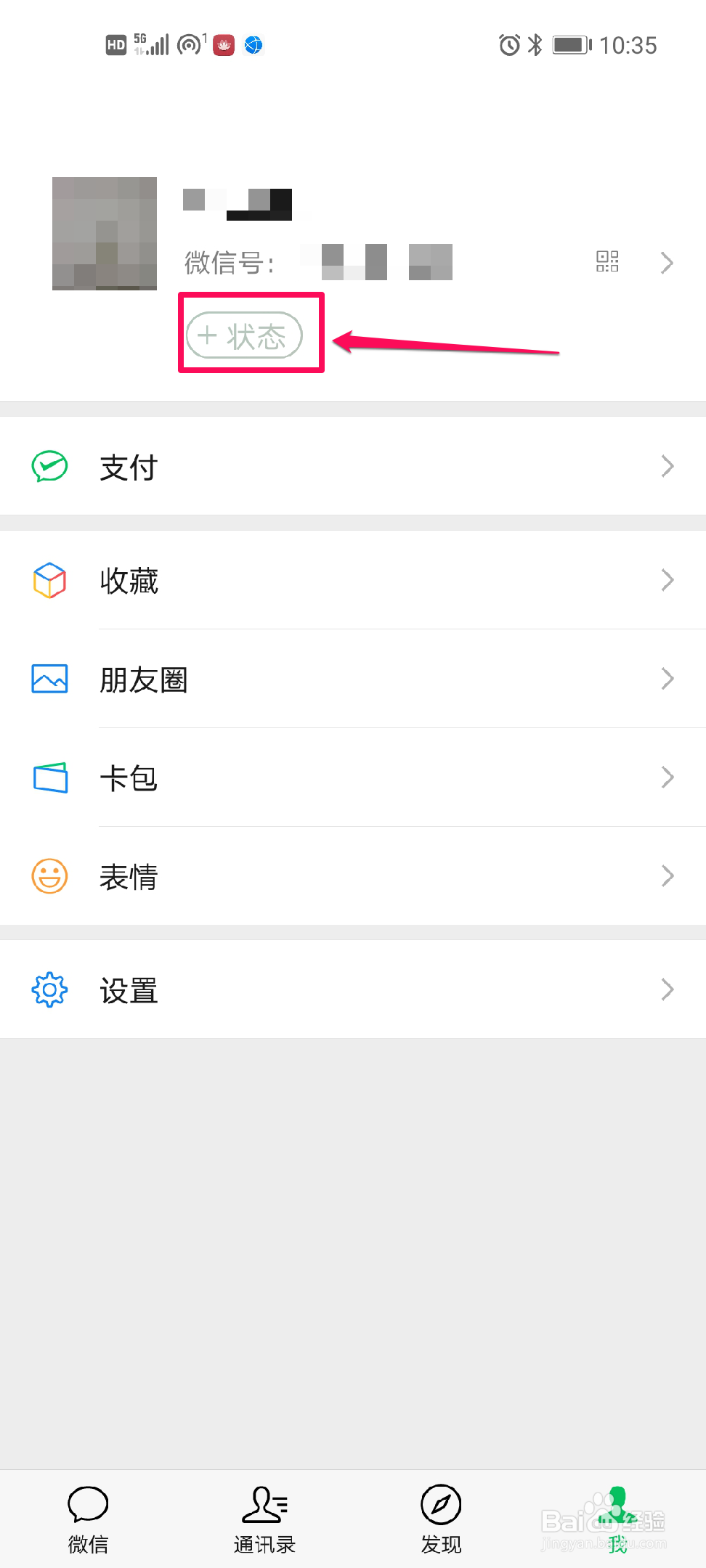Open Moments (朋友圈) picture icon
706x1568 pixels.
click(x=49, y=678)
